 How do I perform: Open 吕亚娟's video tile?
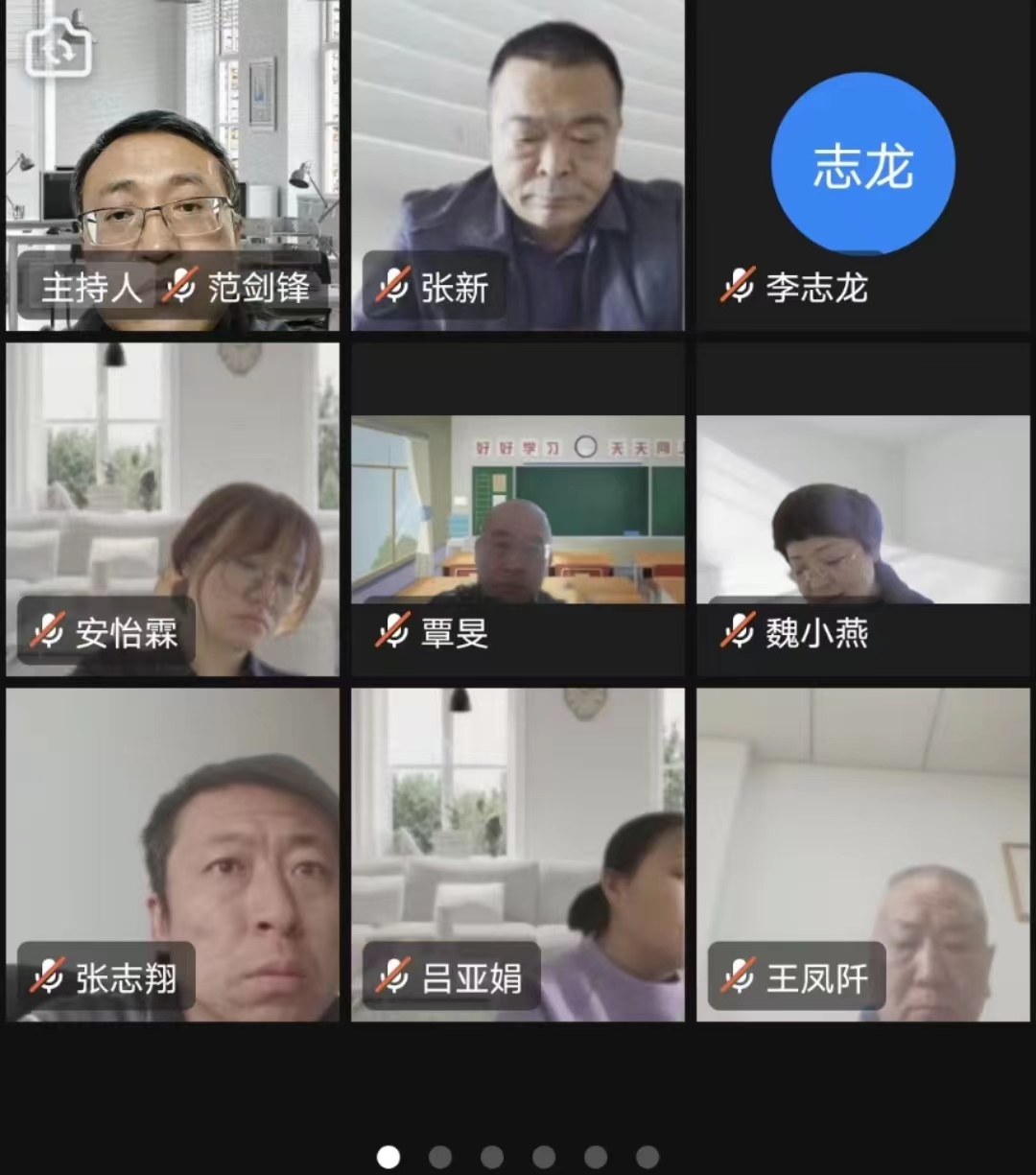tap(518, 854)
